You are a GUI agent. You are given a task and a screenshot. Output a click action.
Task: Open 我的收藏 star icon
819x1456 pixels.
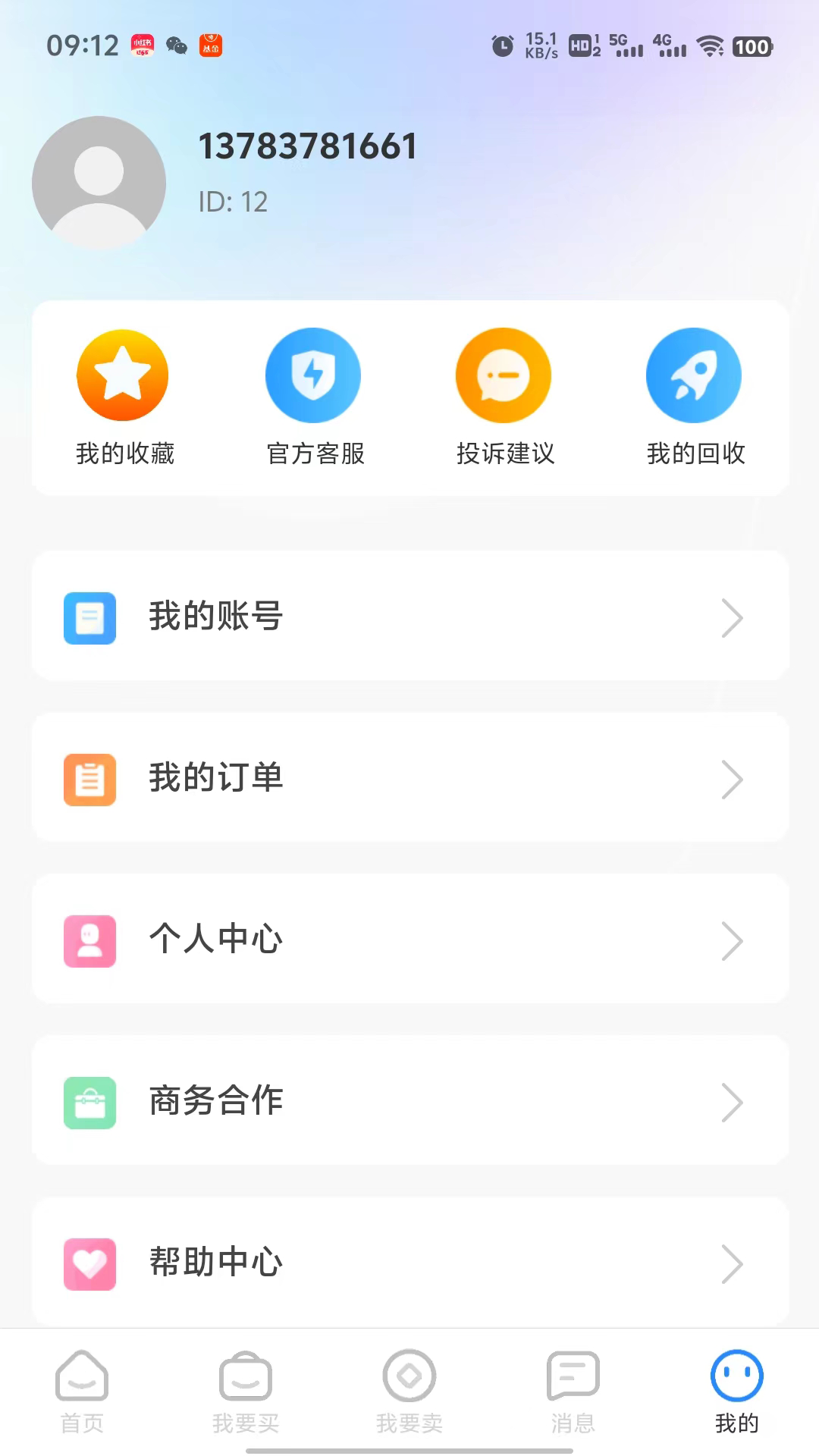tap(123, 375)
